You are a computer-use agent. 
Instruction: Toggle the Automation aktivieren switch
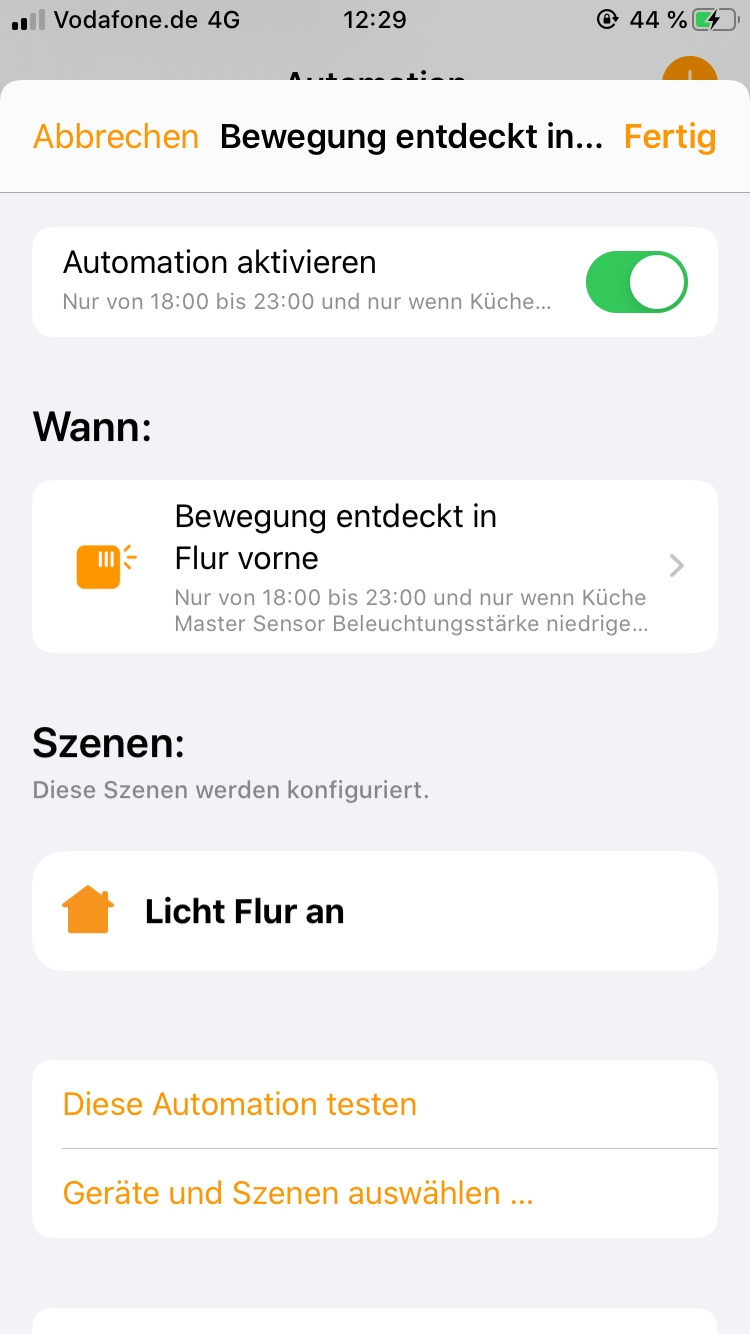point(636,282)
